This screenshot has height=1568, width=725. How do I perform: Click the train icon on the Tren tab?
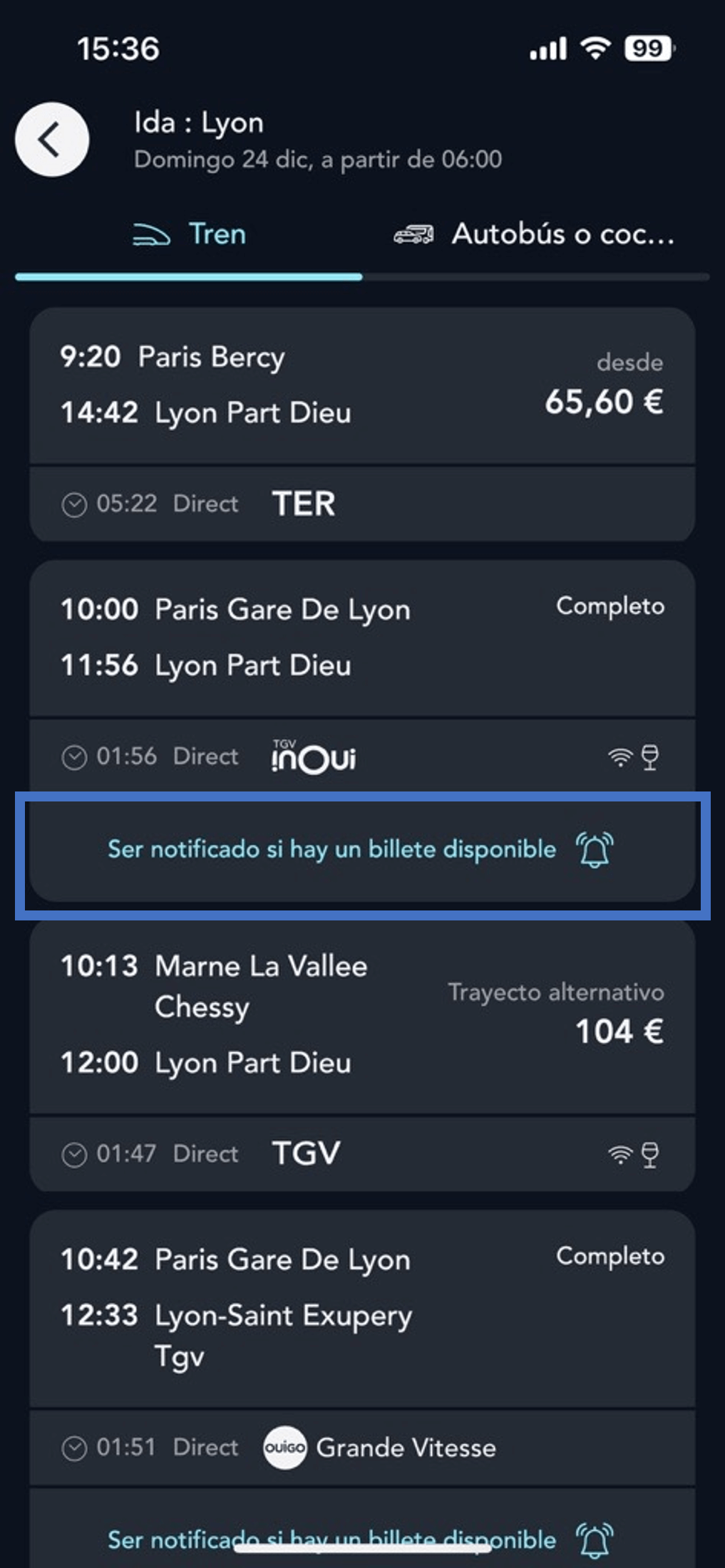pos(152,234)
